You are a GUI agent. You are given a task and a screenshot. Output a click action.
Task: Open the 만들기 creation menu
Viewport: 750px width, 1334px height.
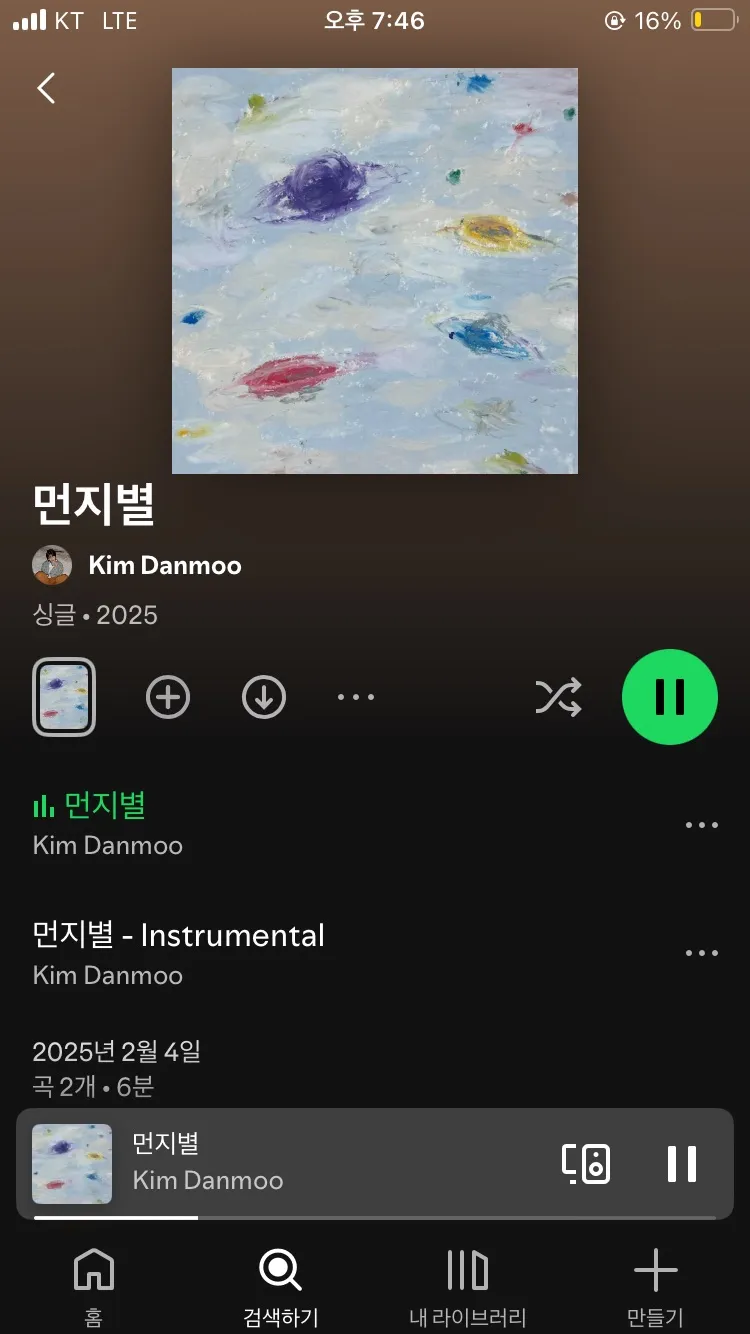(655, 1285)
